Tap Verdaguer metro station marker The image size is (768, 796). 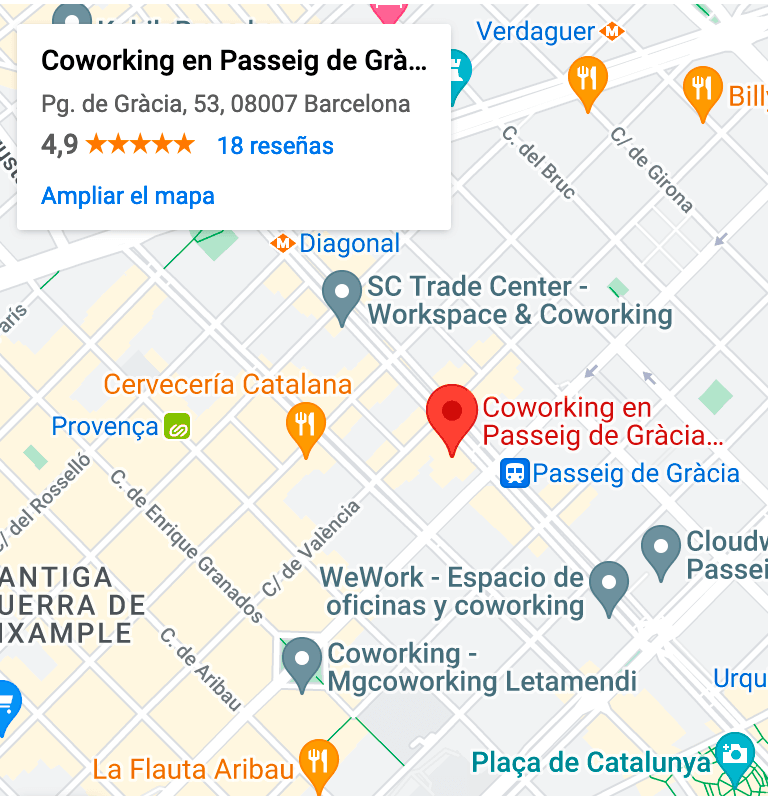[612, 31]
